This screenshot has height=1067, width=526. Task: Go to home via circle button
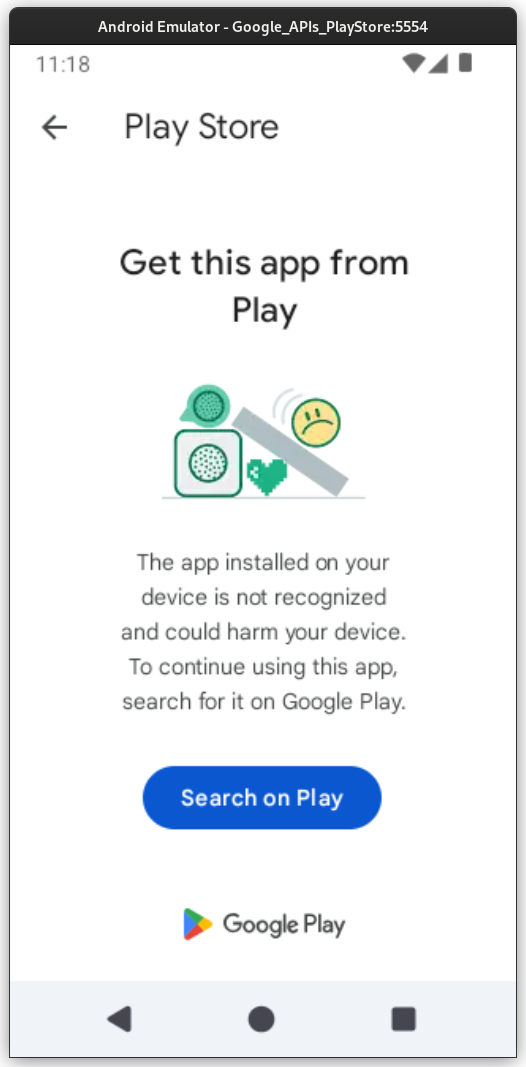[x=261, y=1019]
